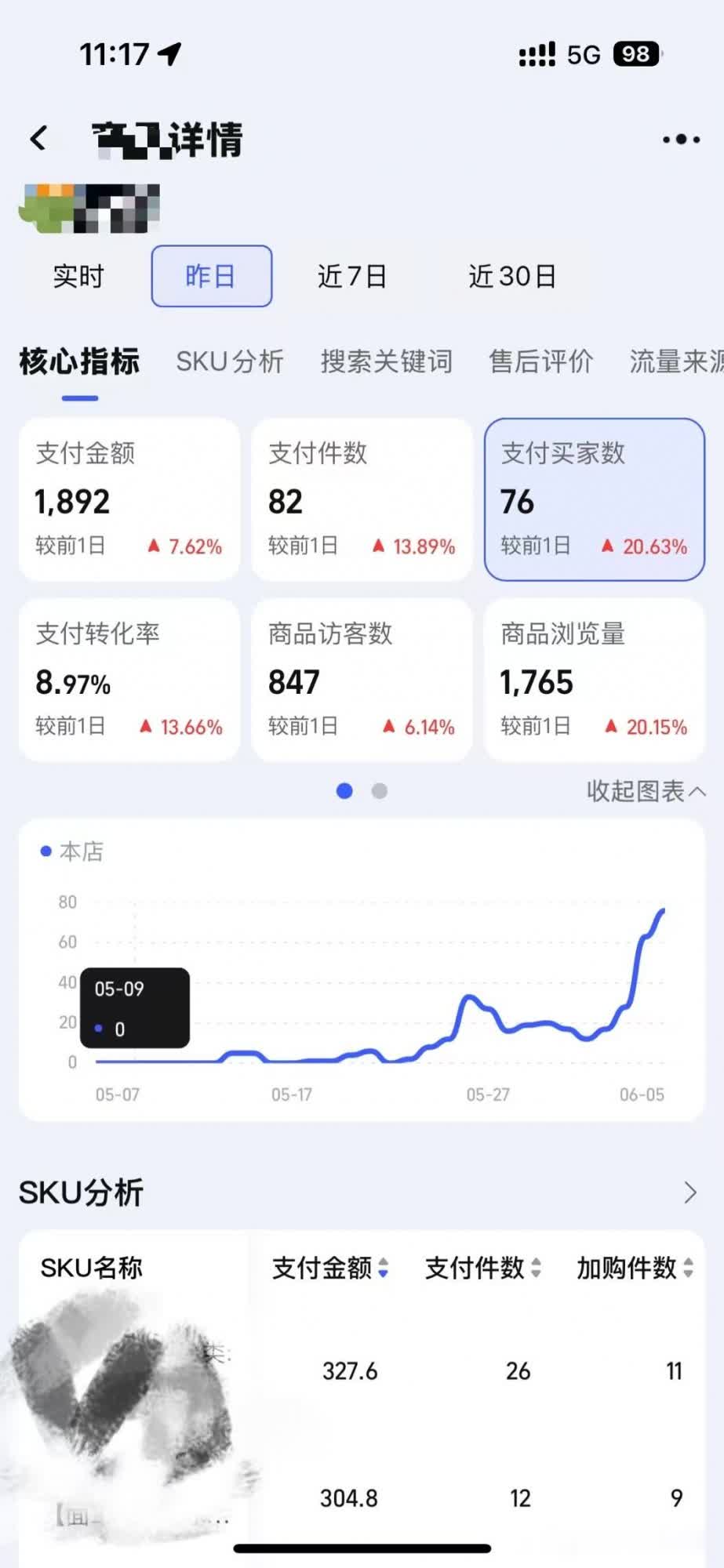The image size is (724, 1568).
Task: Select the 商品访客数 metric card
Action: [362, 680]
